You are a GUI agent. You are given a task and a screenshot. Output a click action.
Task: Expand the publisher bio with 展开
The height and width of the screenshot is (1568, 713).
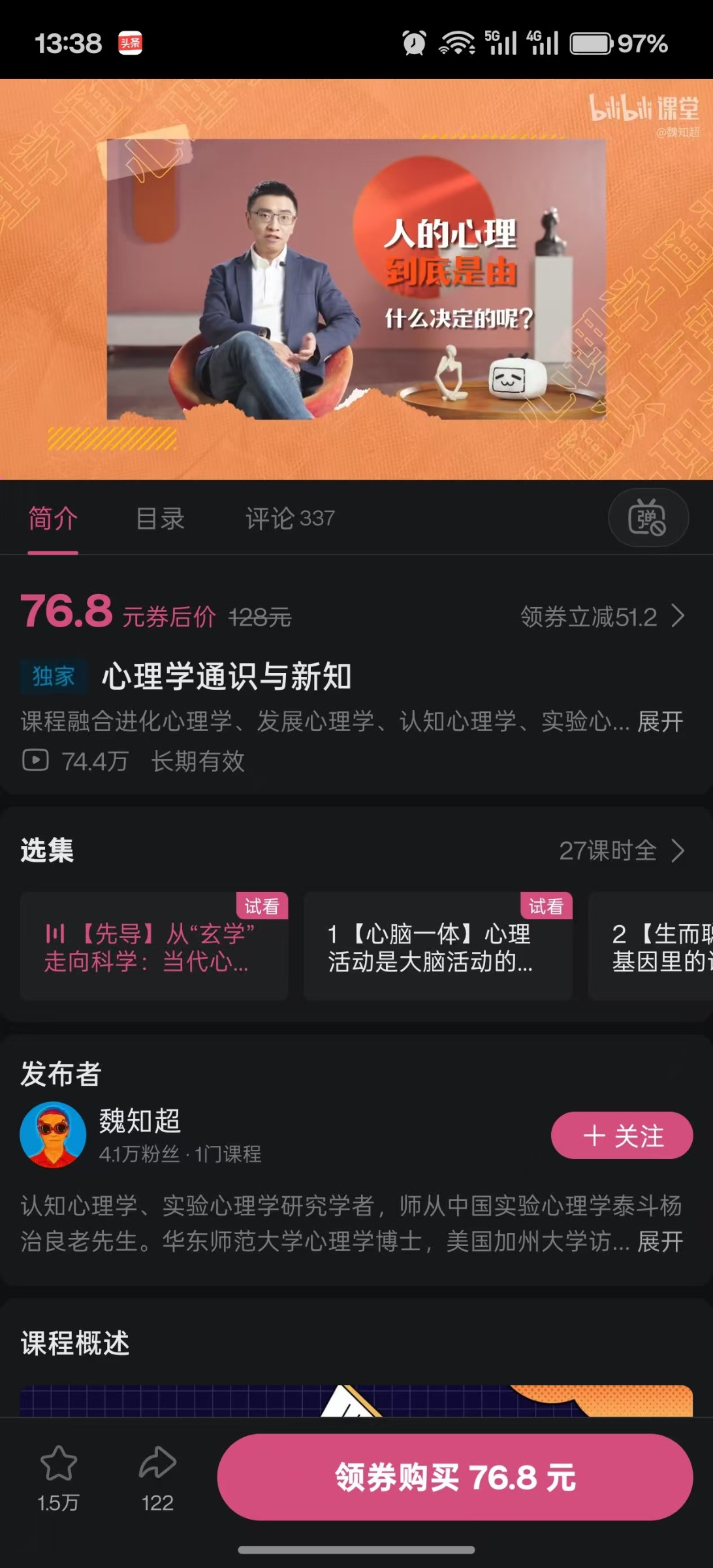pos(660,1241)
